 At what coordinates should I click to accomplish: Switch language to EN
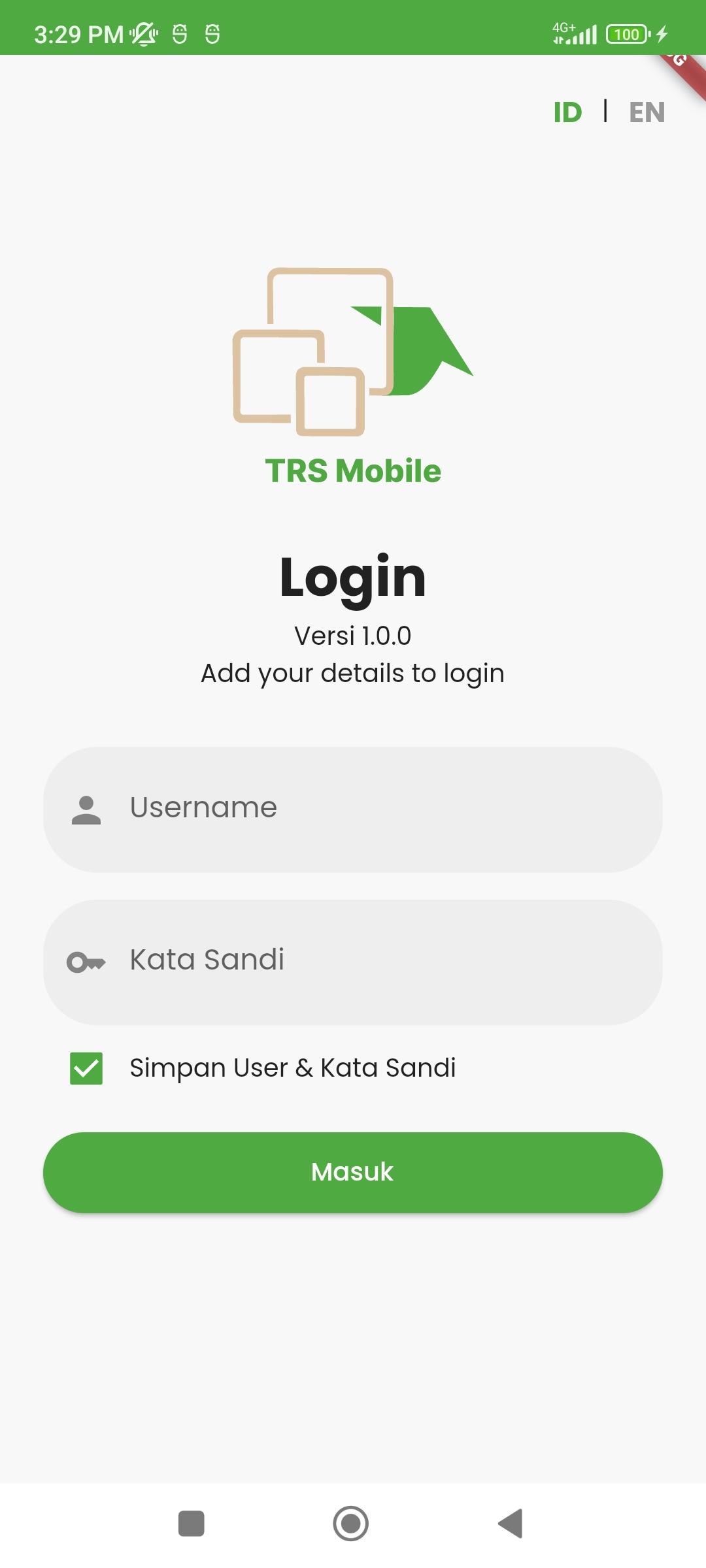pos(647,112)
